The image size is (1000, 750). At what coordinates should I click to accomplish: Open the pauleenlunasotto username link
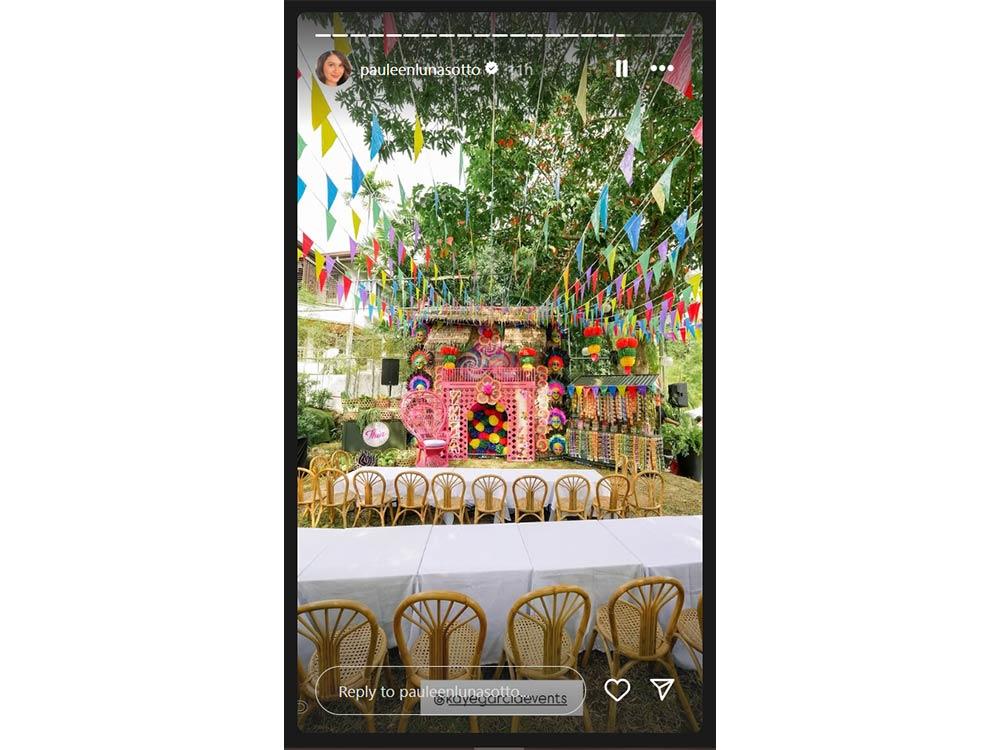[x=420, y=69]
